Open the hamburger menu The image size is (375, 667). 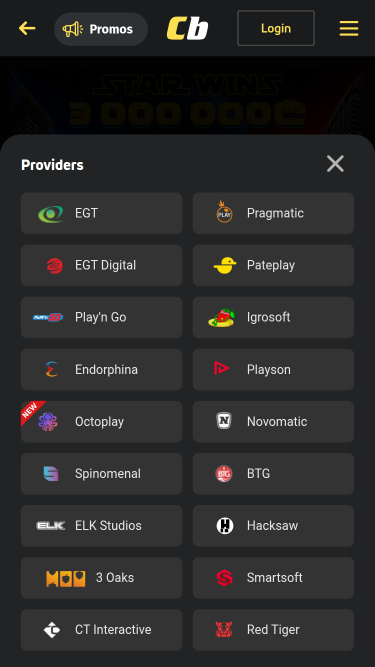[349, 29]
